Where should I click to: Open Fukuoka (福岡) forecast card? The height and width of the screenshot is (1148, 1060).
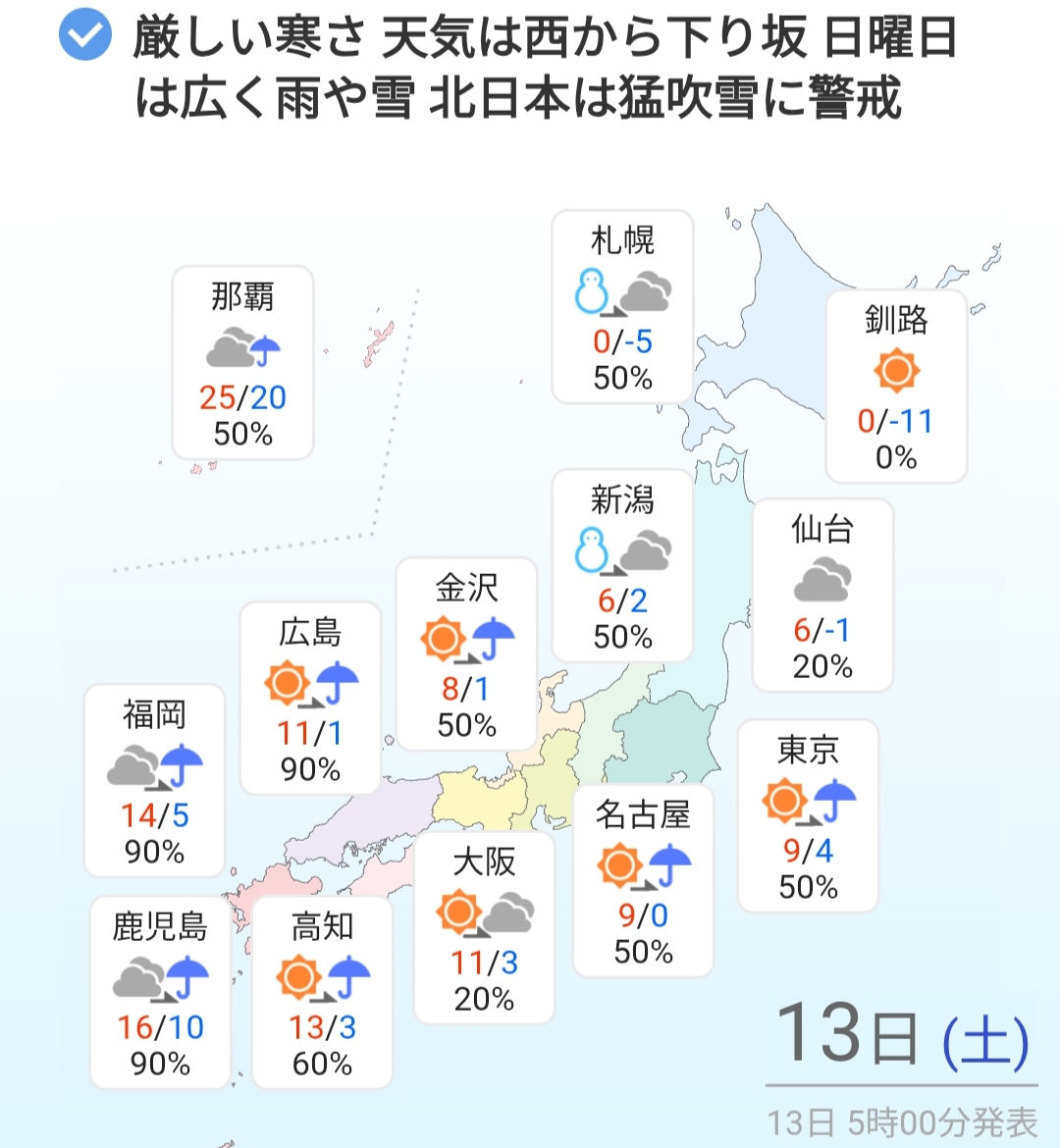click(x=154, y=780)
